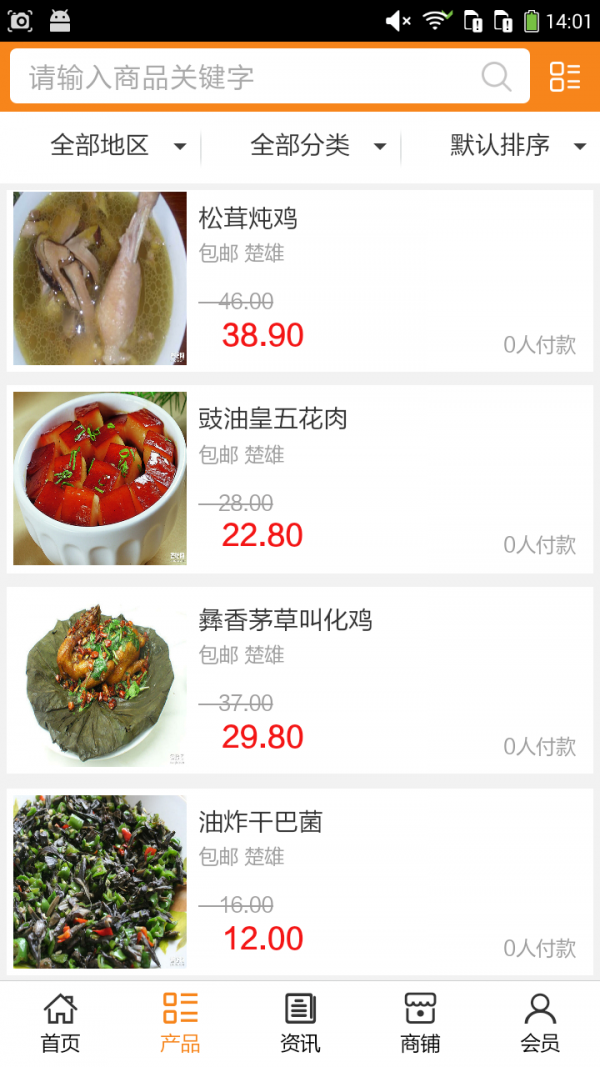Open the 油炸干巴菌 listing
This screenshot has height=1067, width=600.
tap(300, 882)
